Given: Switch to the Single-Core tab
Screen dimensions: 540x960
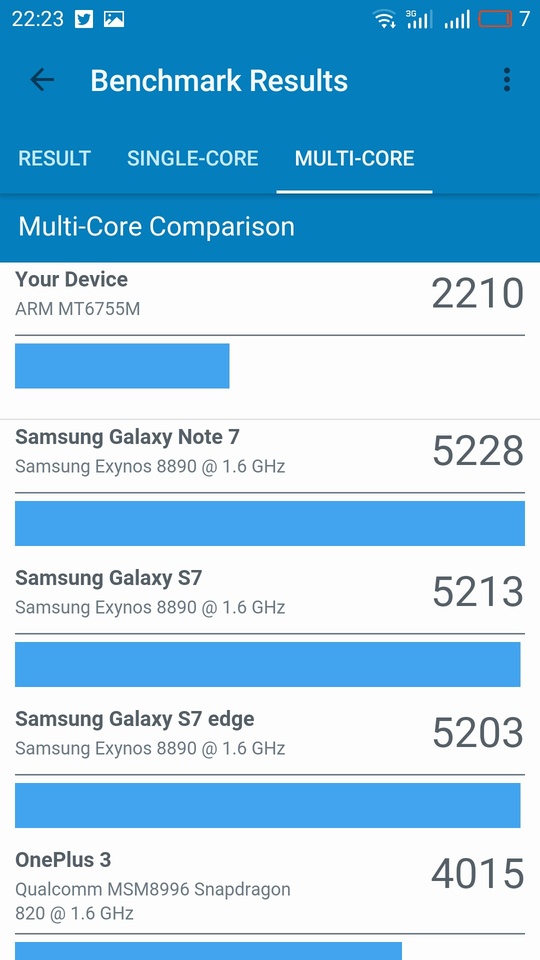Looking at the screenshot, I should pos(192,158).
